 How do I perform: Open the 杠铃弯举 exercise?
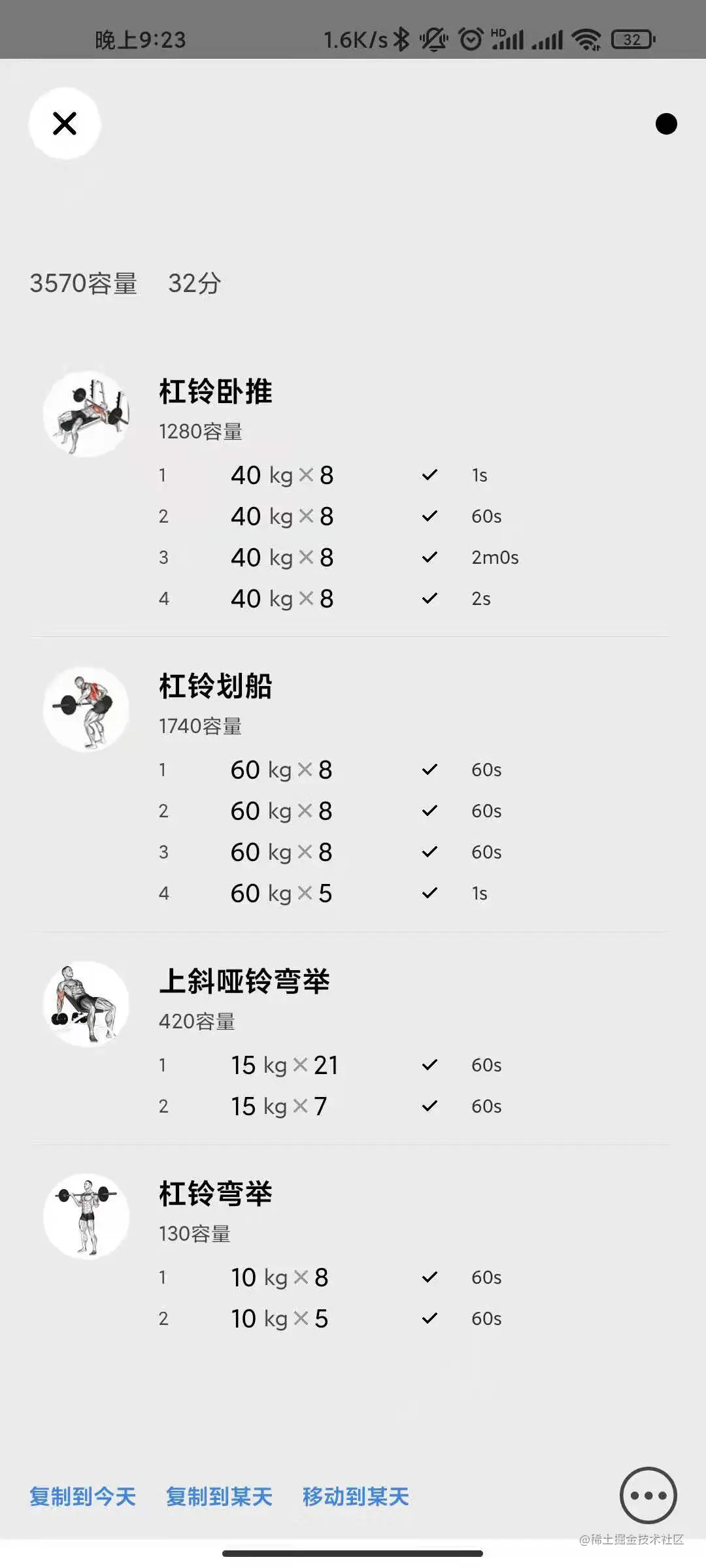click(216, 1194)
